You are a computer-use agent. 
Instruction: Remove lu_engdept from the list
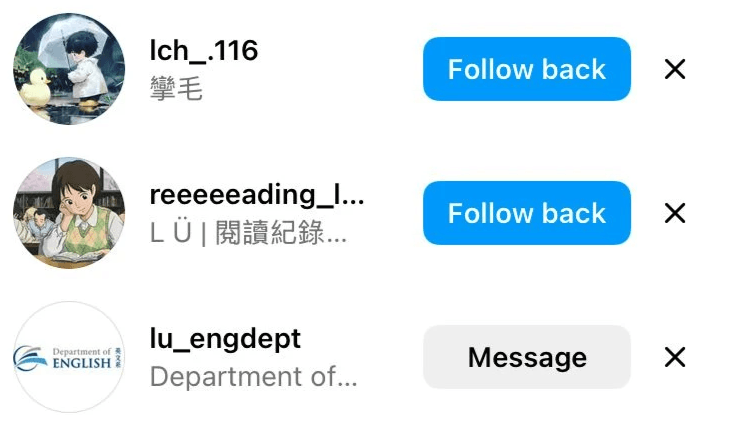(x=675, y=357)
